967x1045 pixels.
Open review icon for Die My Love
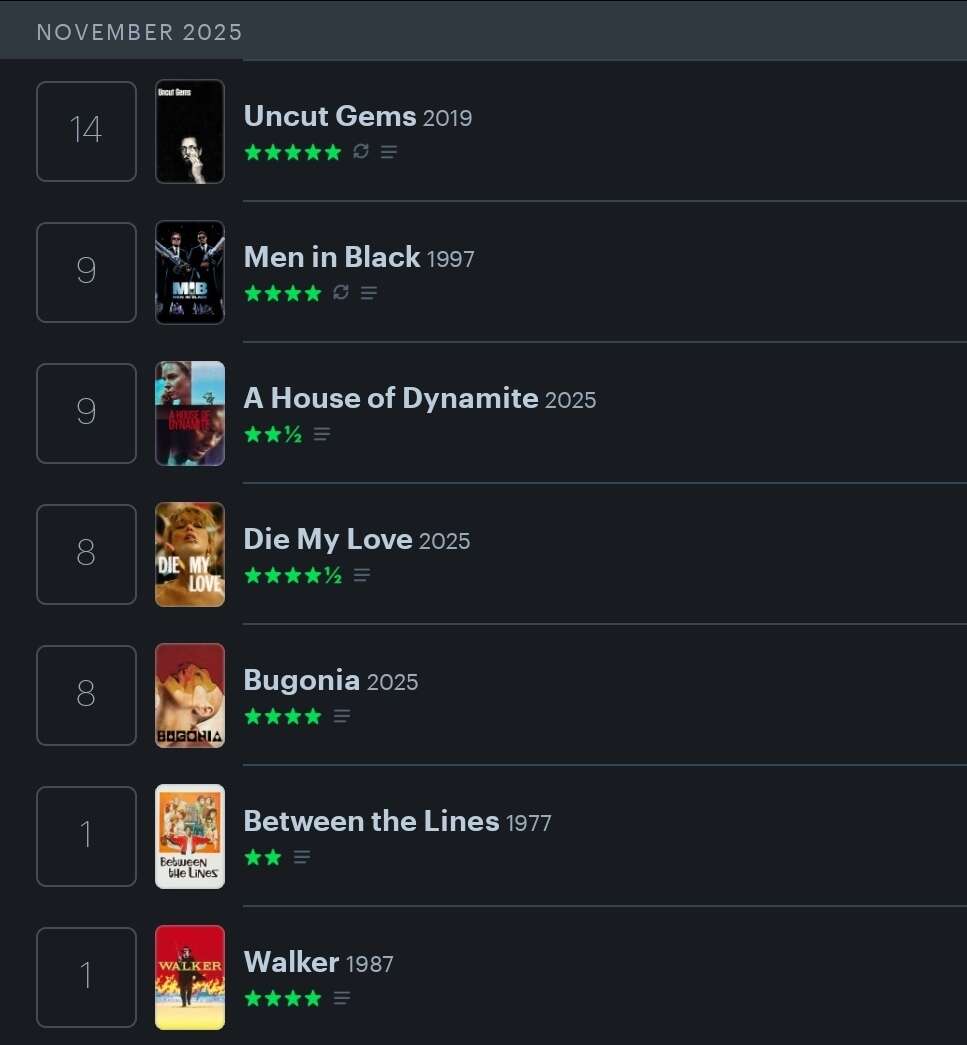[362, 575]
